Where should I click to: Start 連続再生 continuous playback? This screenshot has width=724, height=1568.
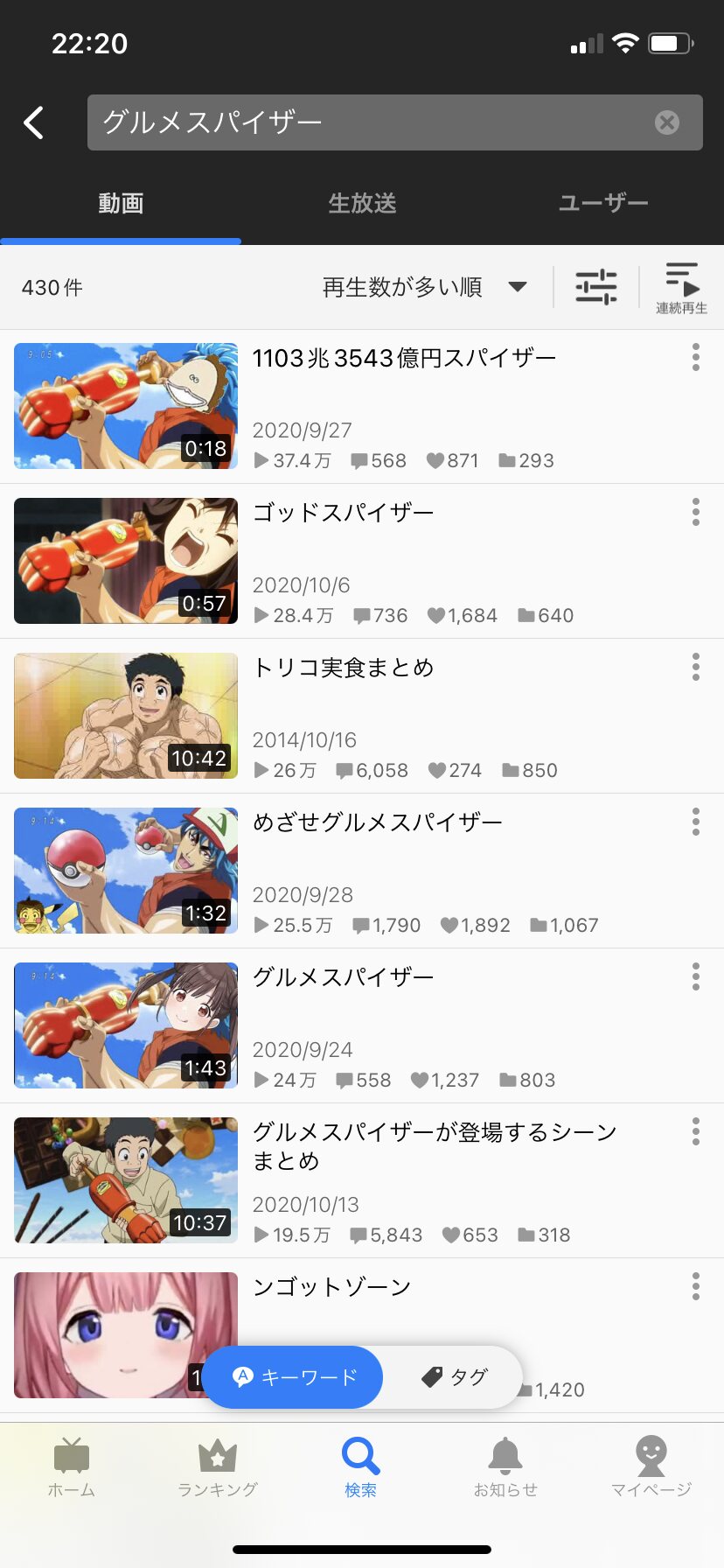point(681,287)
